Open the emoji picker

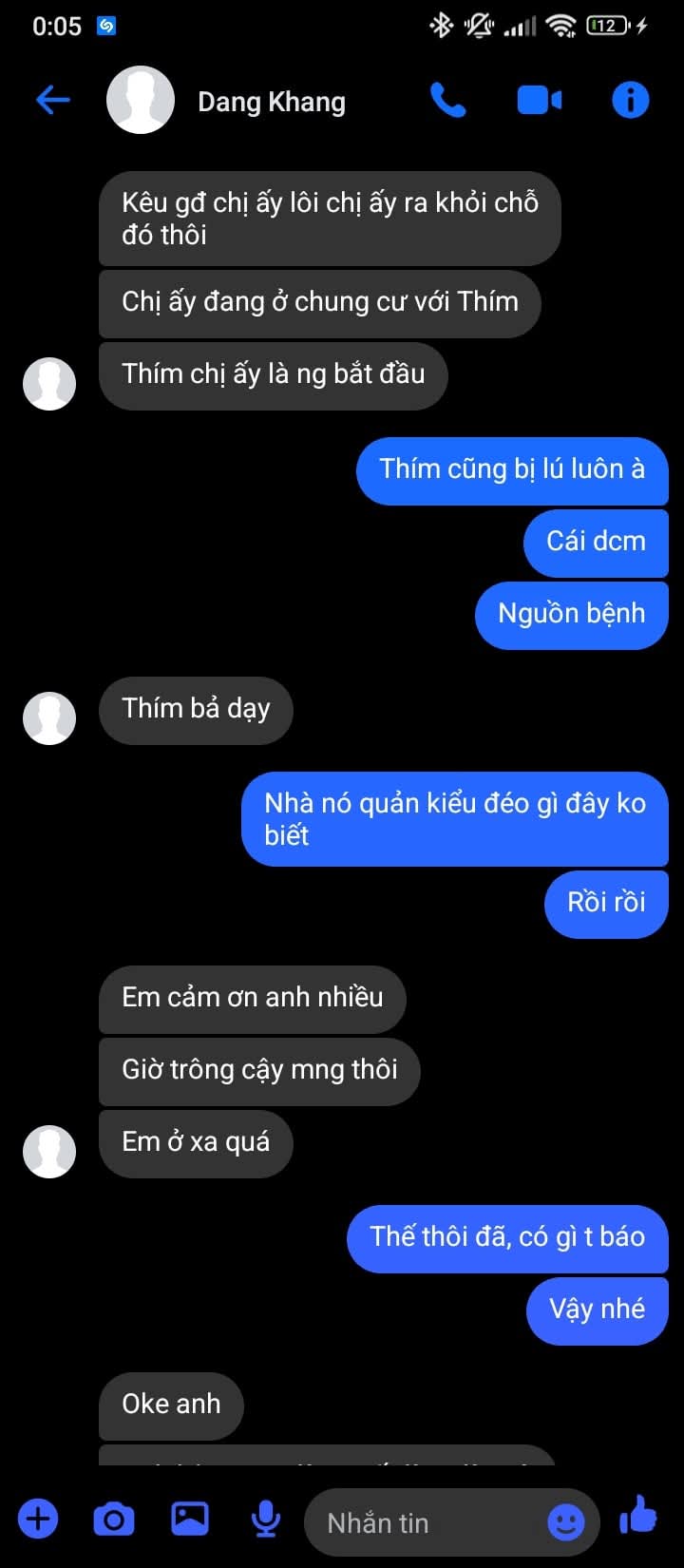point(566,1522)
